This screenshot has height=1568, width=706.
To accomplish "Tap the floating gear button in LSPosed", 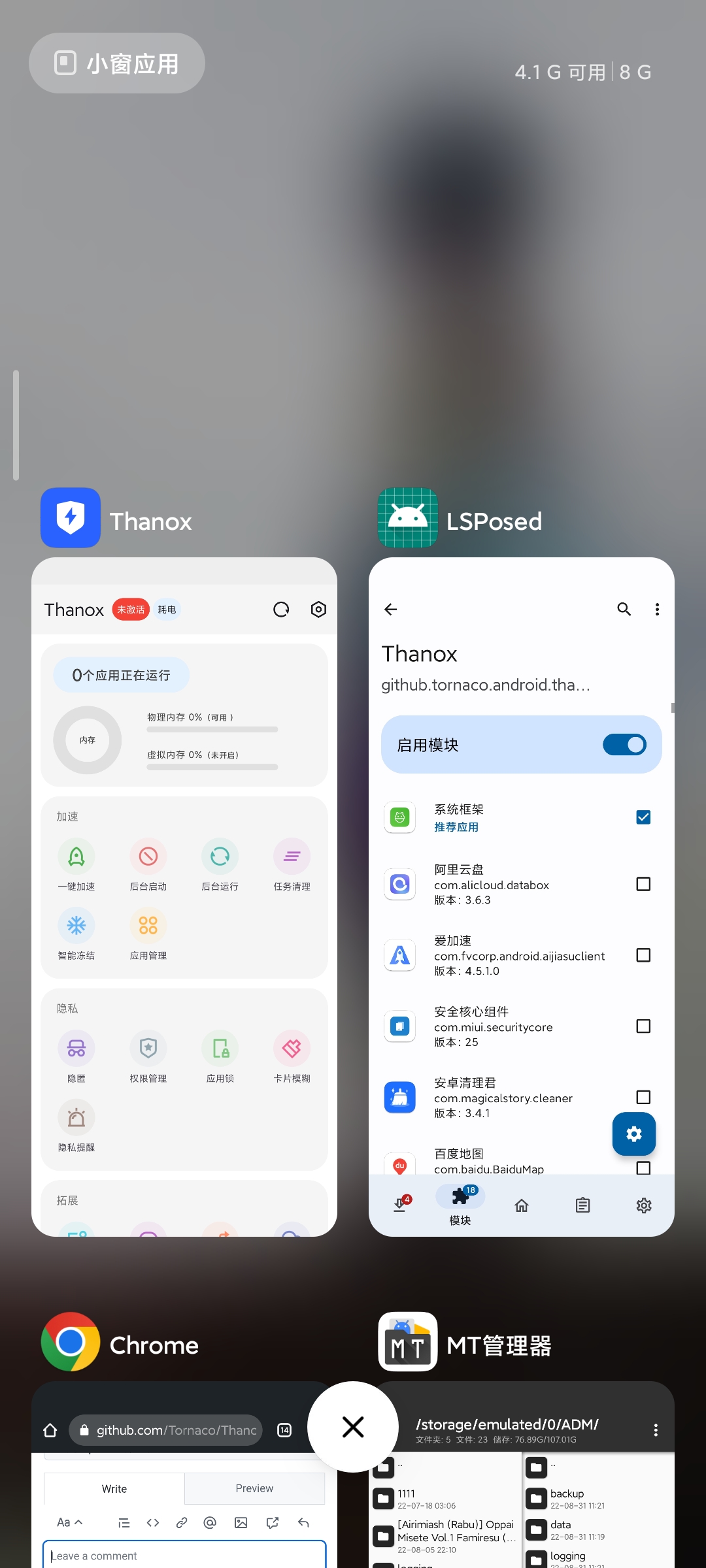I will [633, 1134].
